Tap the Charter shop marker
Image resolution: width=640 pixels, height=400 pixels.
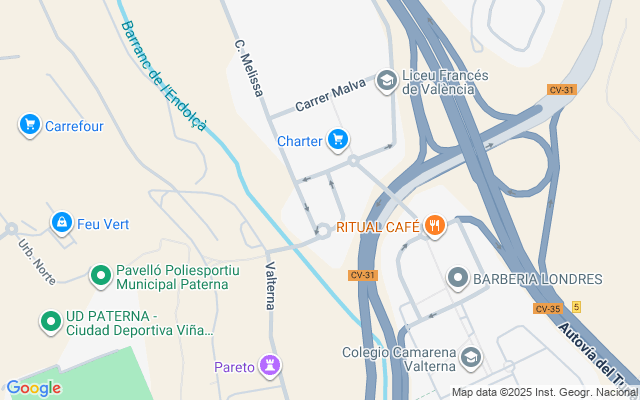pyautogui.click(x=337, y=140)
